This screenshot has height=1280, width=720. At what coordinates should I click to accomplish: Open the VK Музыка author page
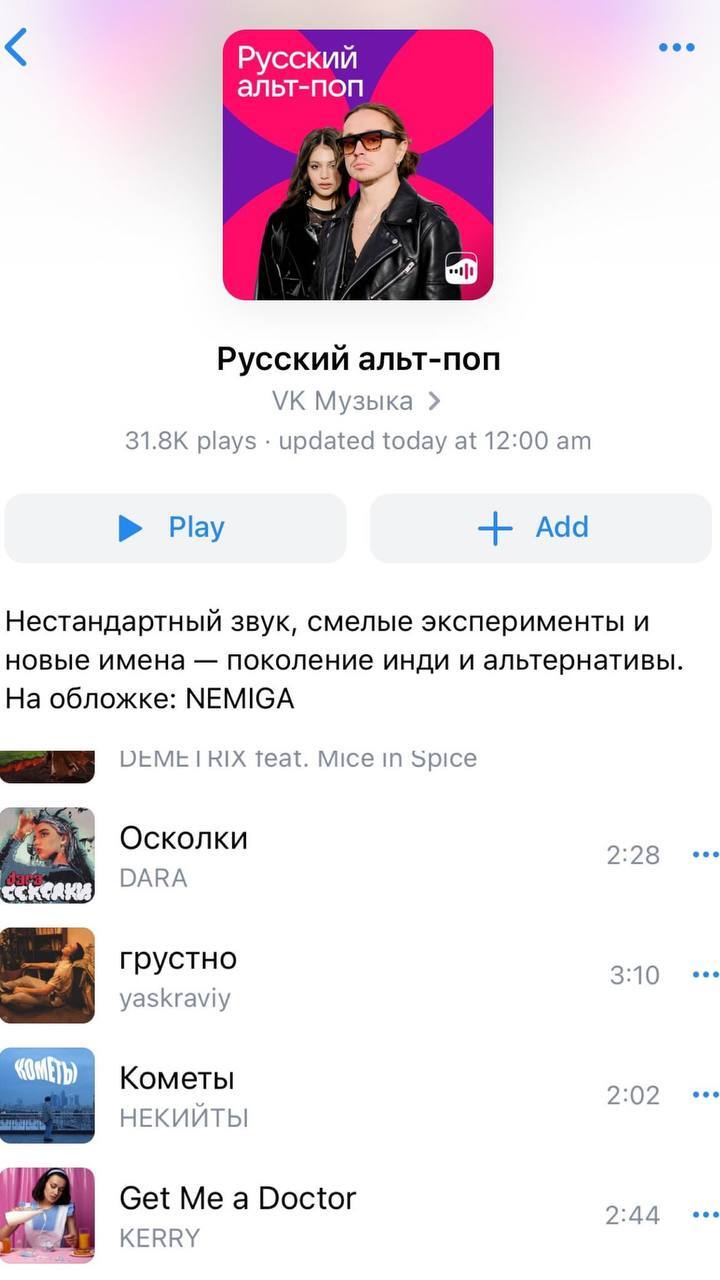pyautogui.click(x=356, y=401)
